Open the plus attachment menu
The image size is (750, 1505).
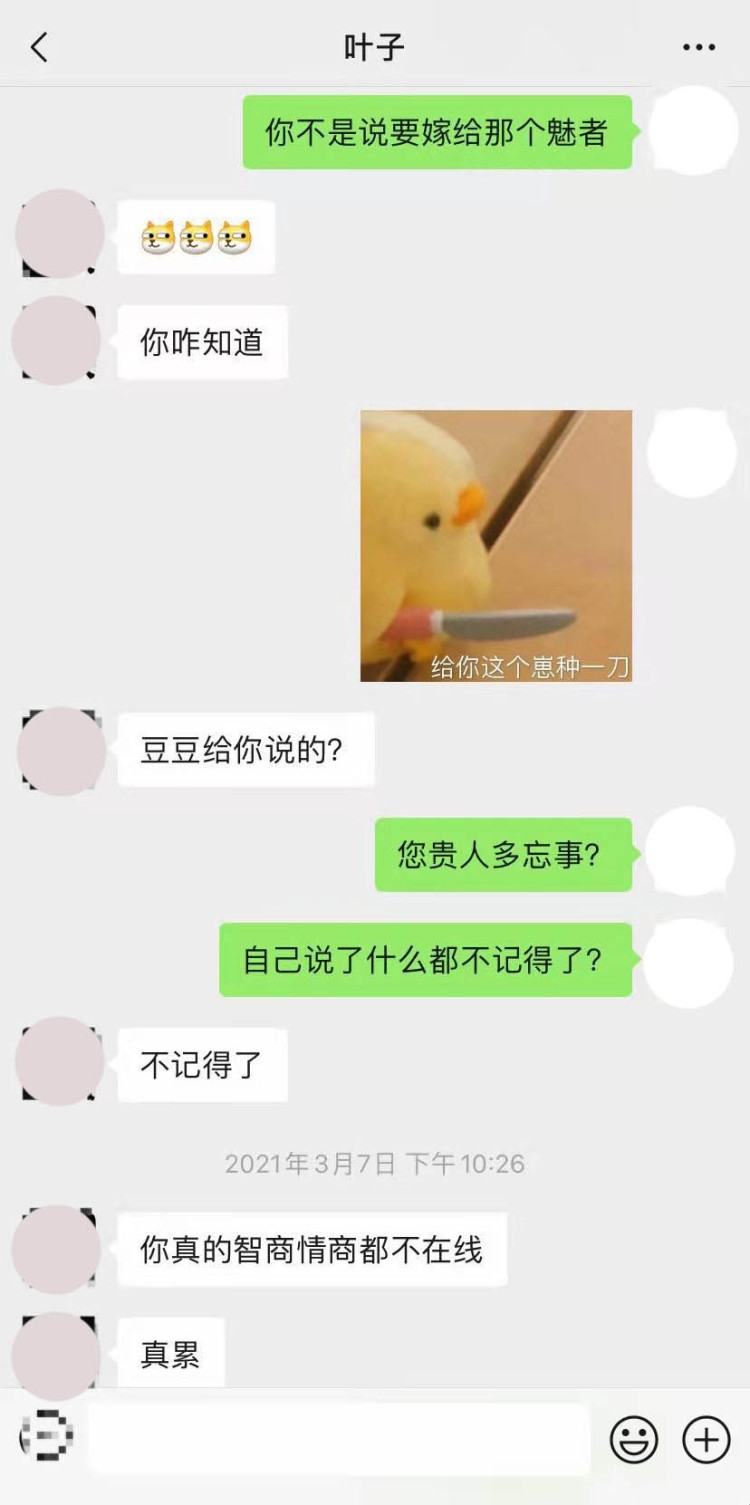[x=706, y=1440]
